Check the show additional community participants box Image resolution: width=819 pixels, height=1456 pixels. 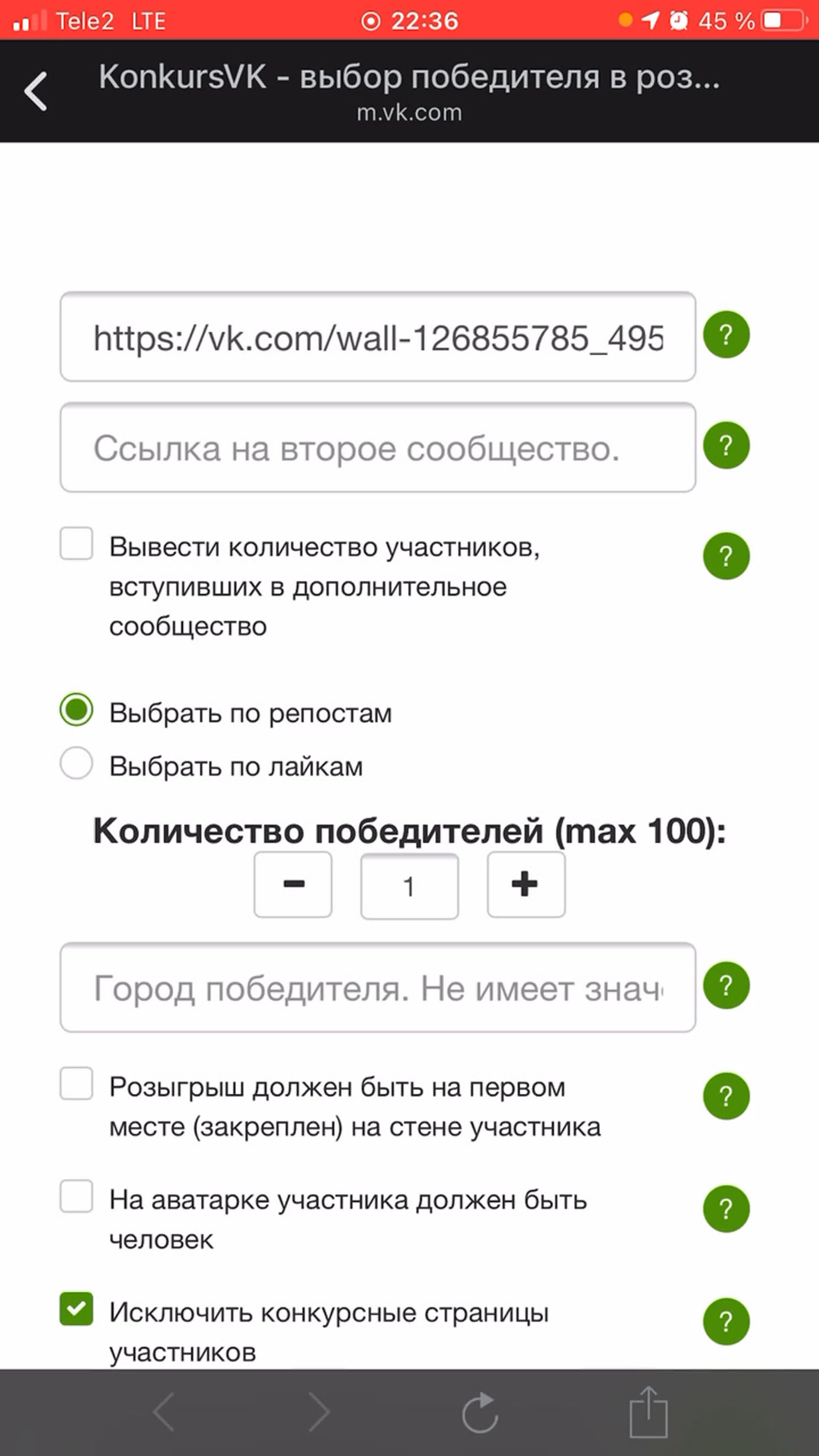[76, 544]
